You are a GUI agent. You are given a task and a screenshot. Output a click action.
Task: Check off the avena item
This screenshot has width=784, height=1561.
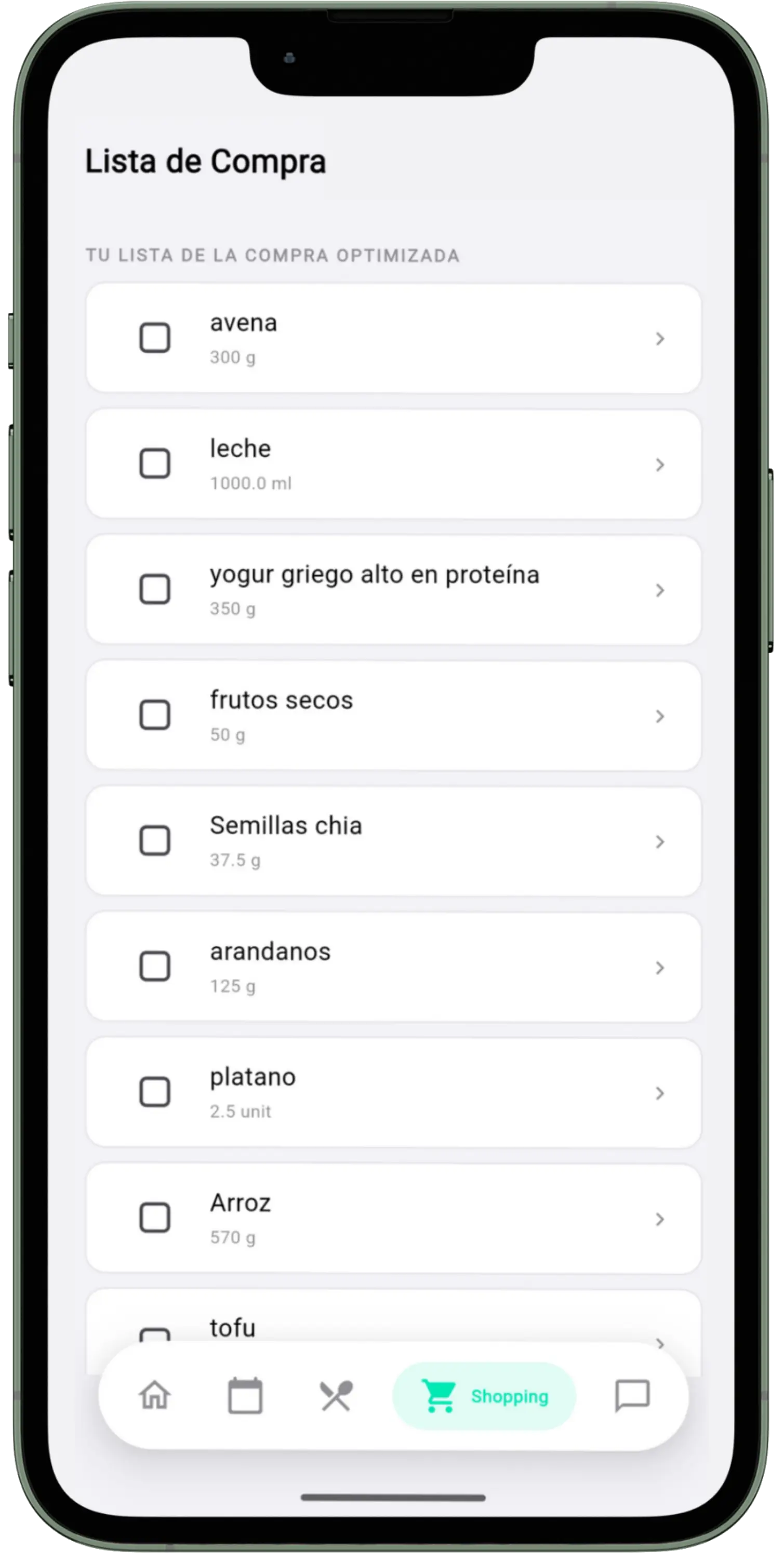pyautogui.click(x=155, y=338)
